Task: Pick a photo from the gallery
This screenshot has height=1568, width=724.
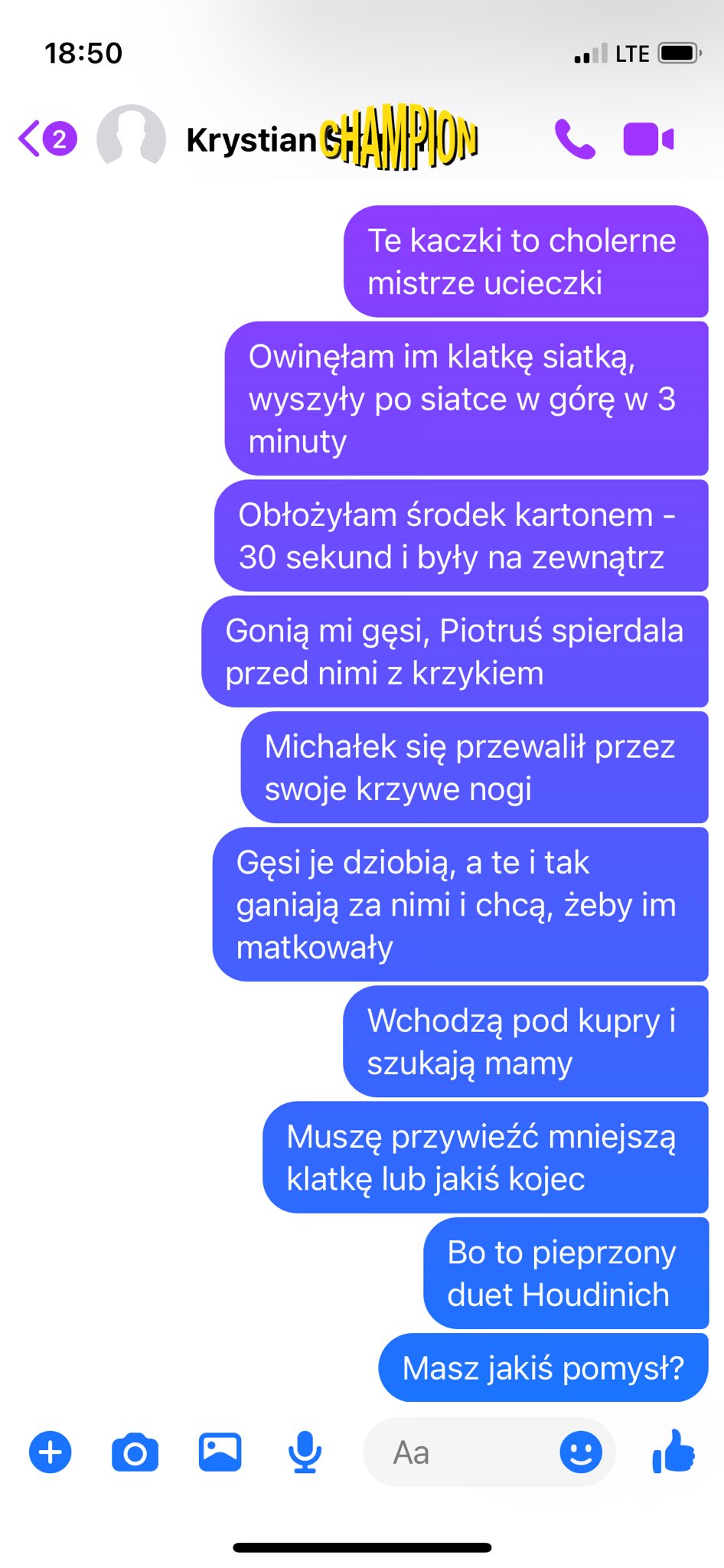Action: (x=220, y=1452)
